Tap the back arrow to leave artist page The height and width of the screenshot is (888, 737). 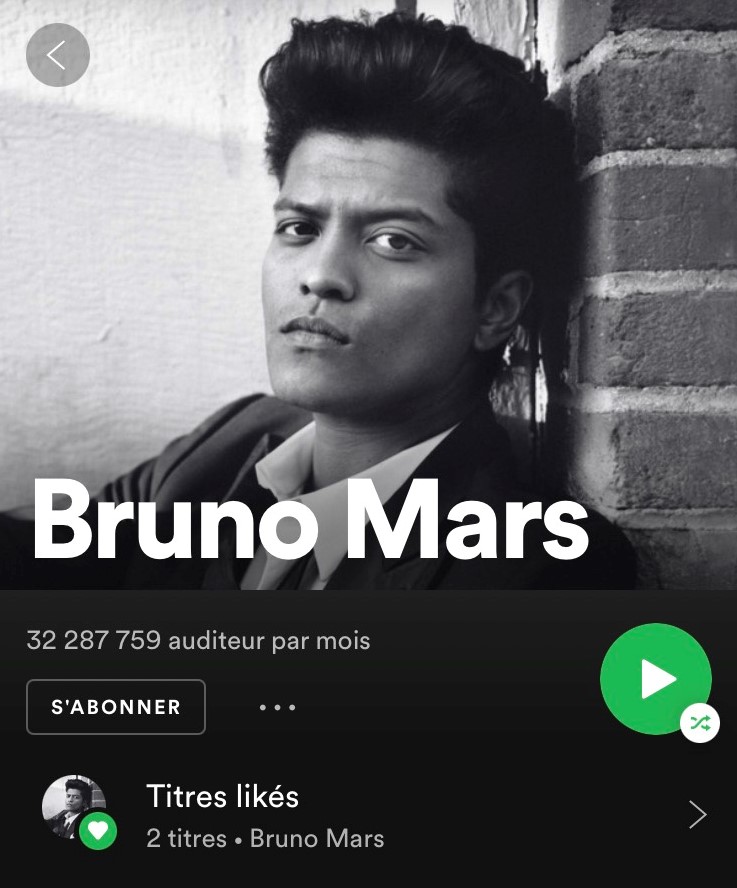57,55
